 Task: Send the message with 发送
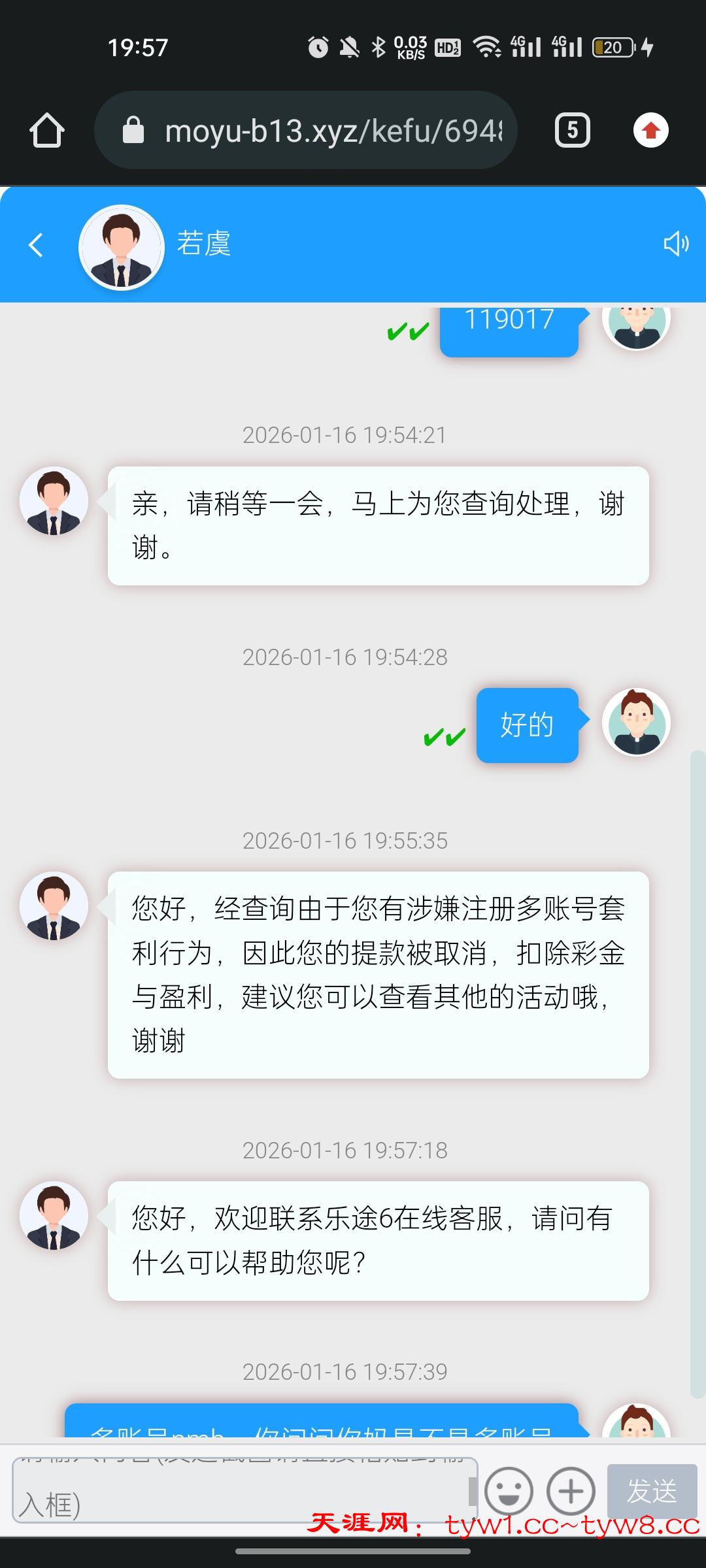(652, 1491)
